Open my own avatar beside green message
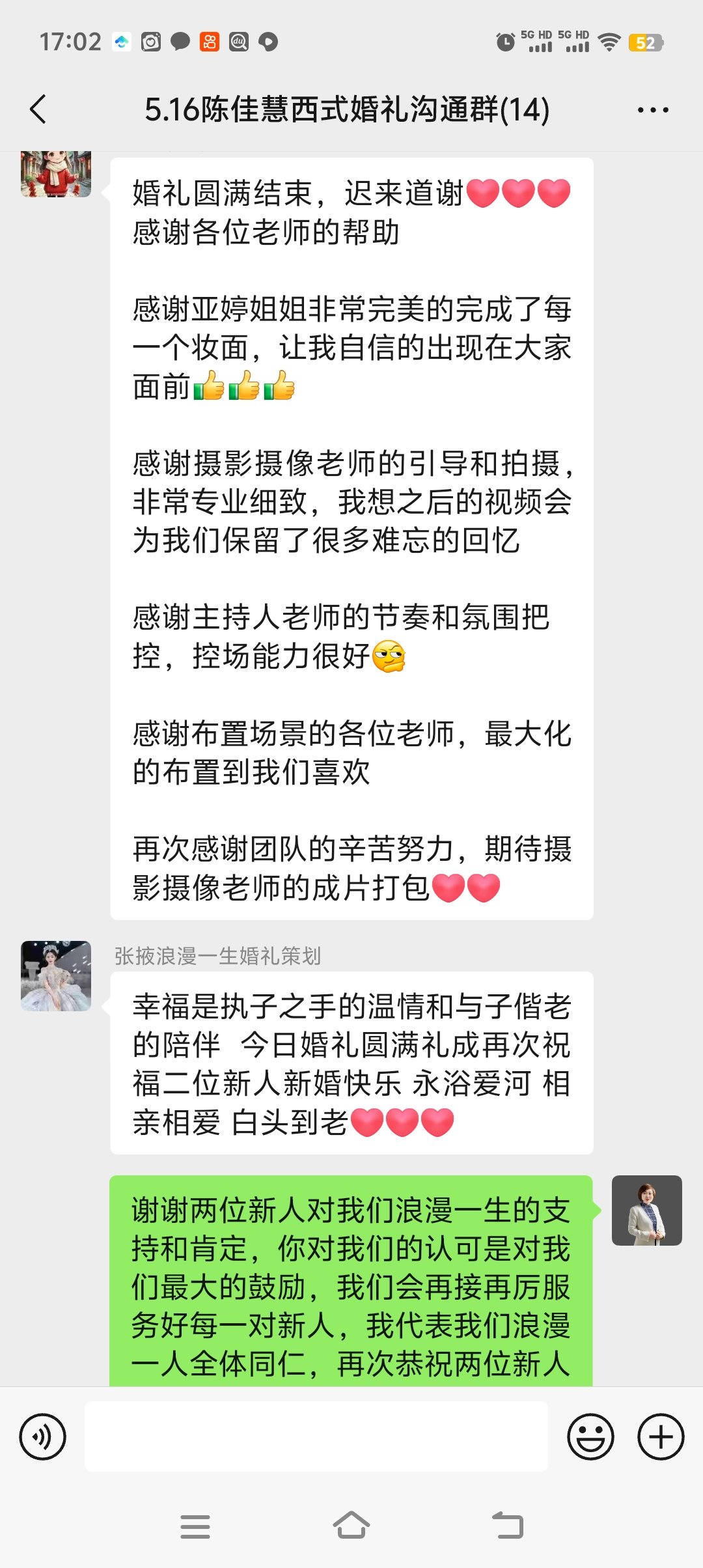Screen dimensions: 703x1568 tap(647, 1211)
